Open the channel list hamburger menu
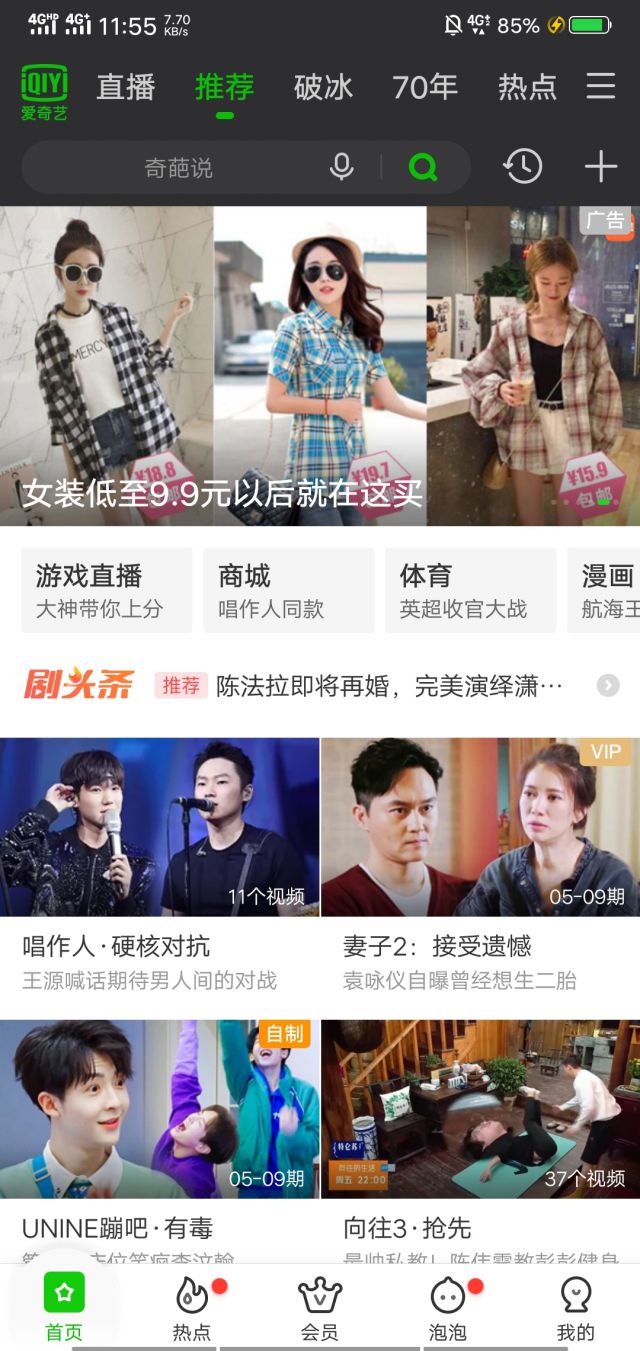 pyautogui.click(x=601, y=86)
